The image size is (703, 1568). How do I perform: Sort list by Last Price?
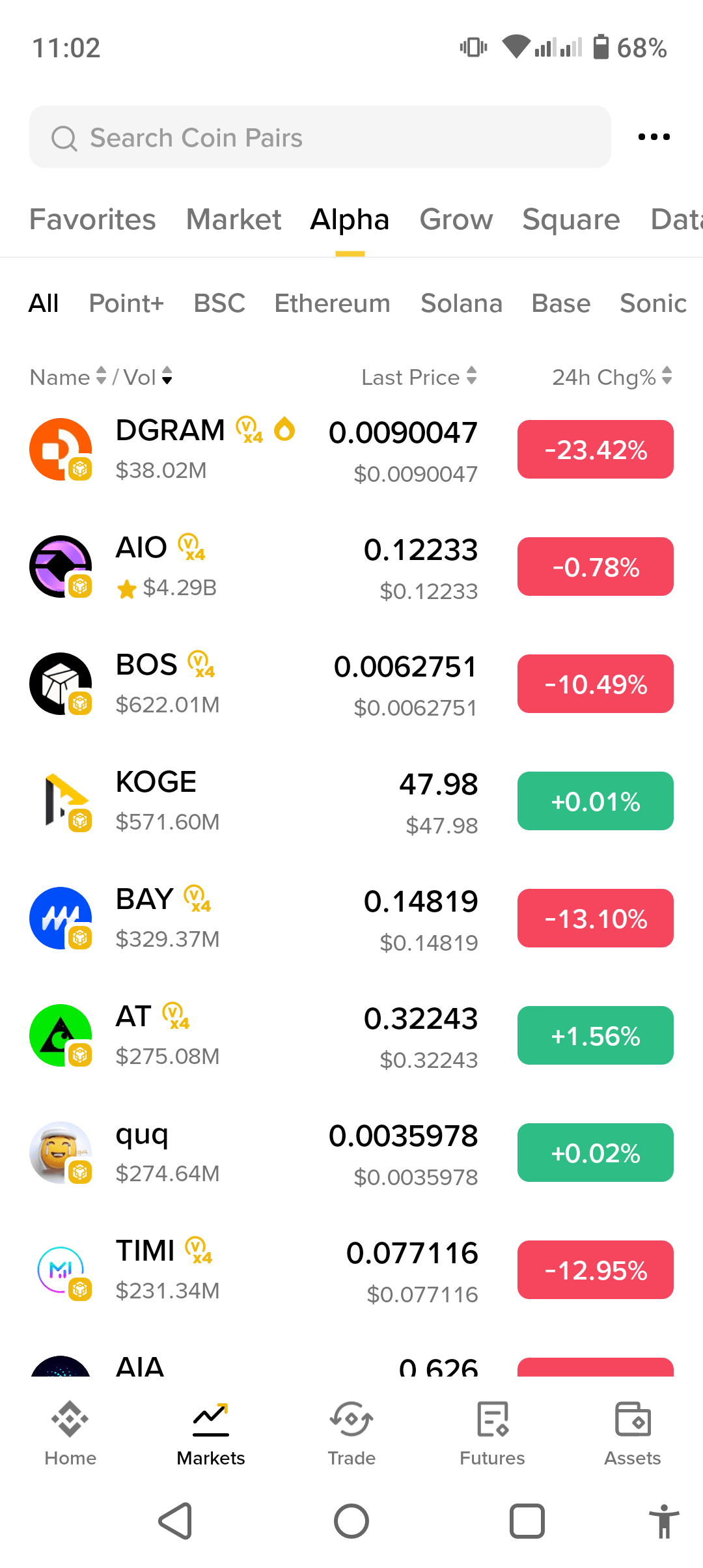[x=419, y=377]
